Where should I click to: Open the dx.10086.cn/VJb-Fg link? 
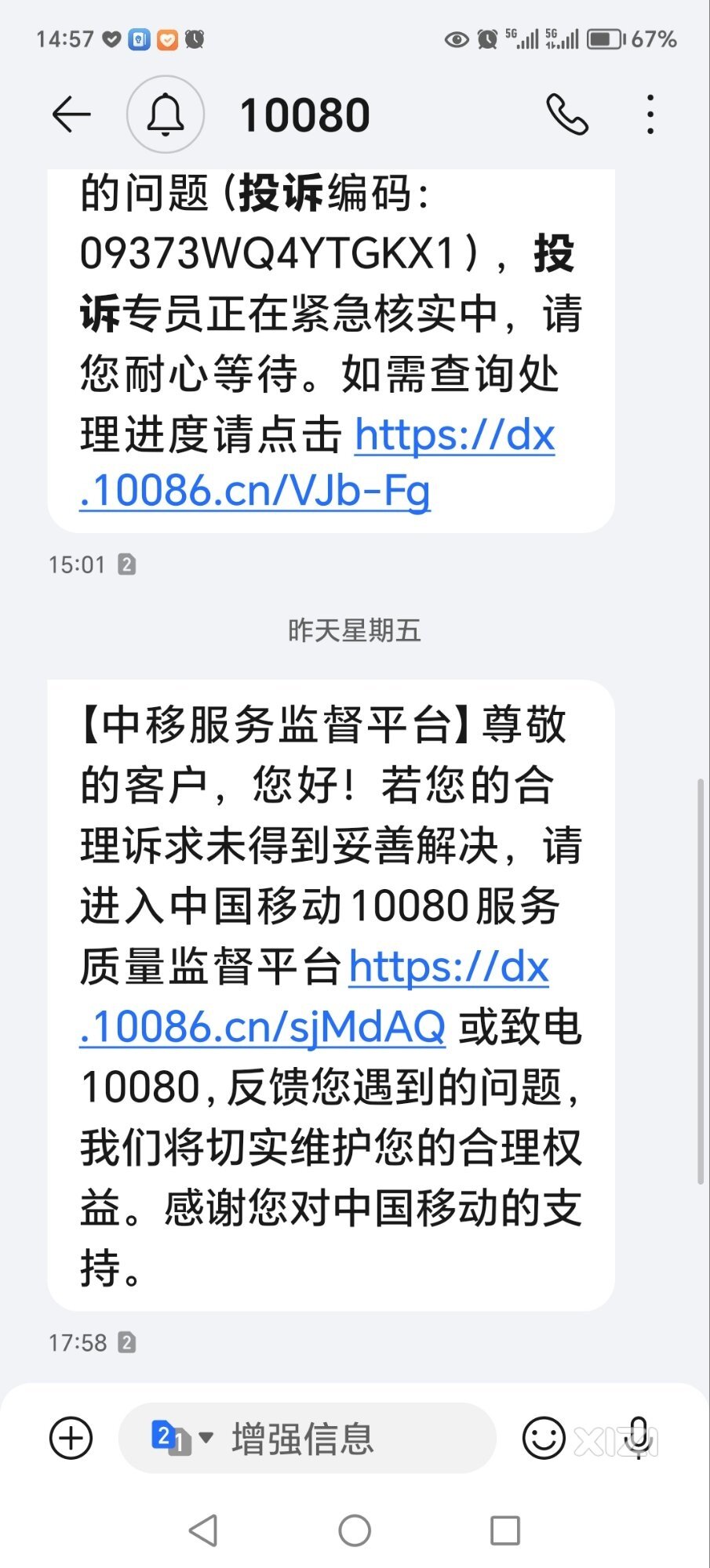pyautogui.click(x=255, y=492)
